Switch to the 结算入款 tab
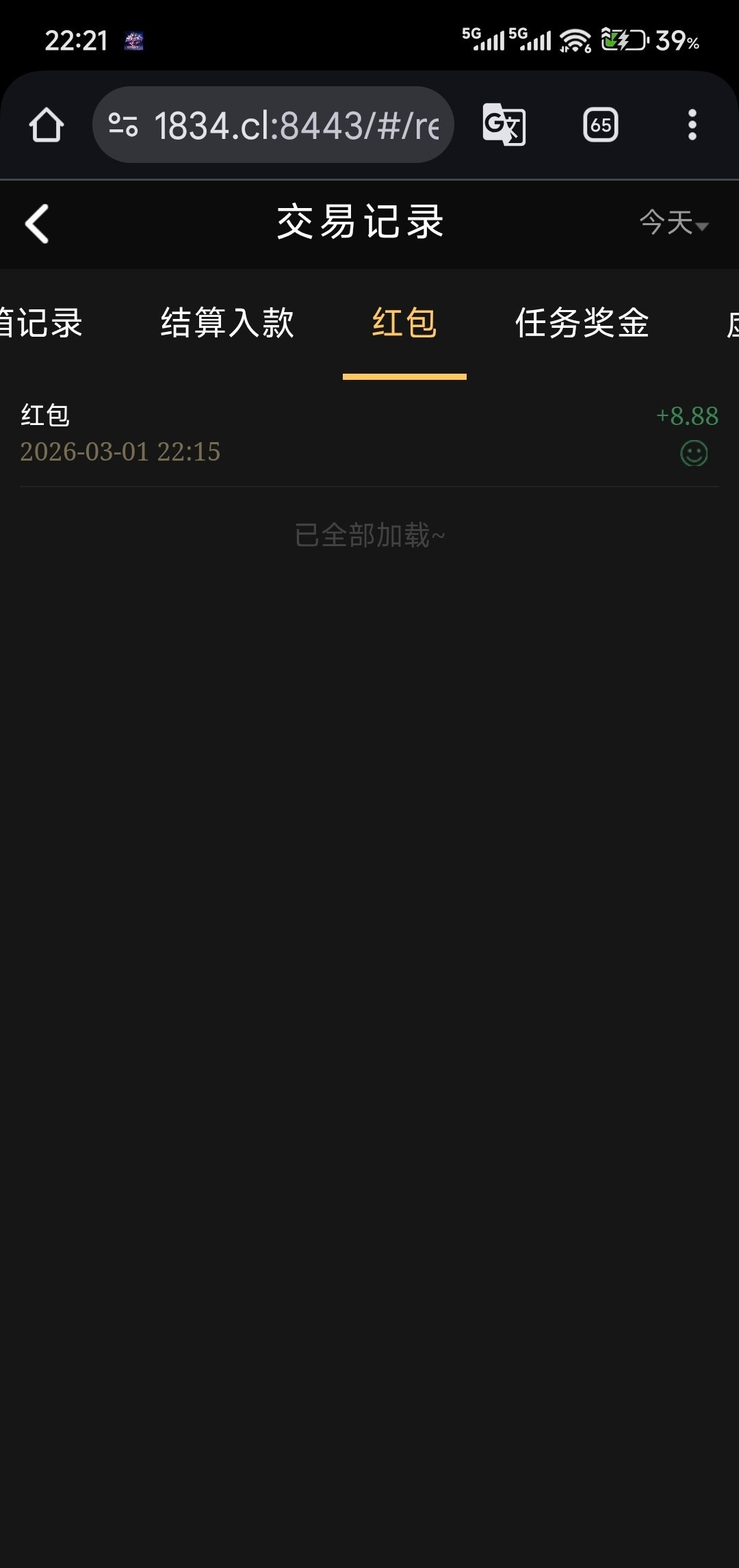 click(x=227, y=323)
